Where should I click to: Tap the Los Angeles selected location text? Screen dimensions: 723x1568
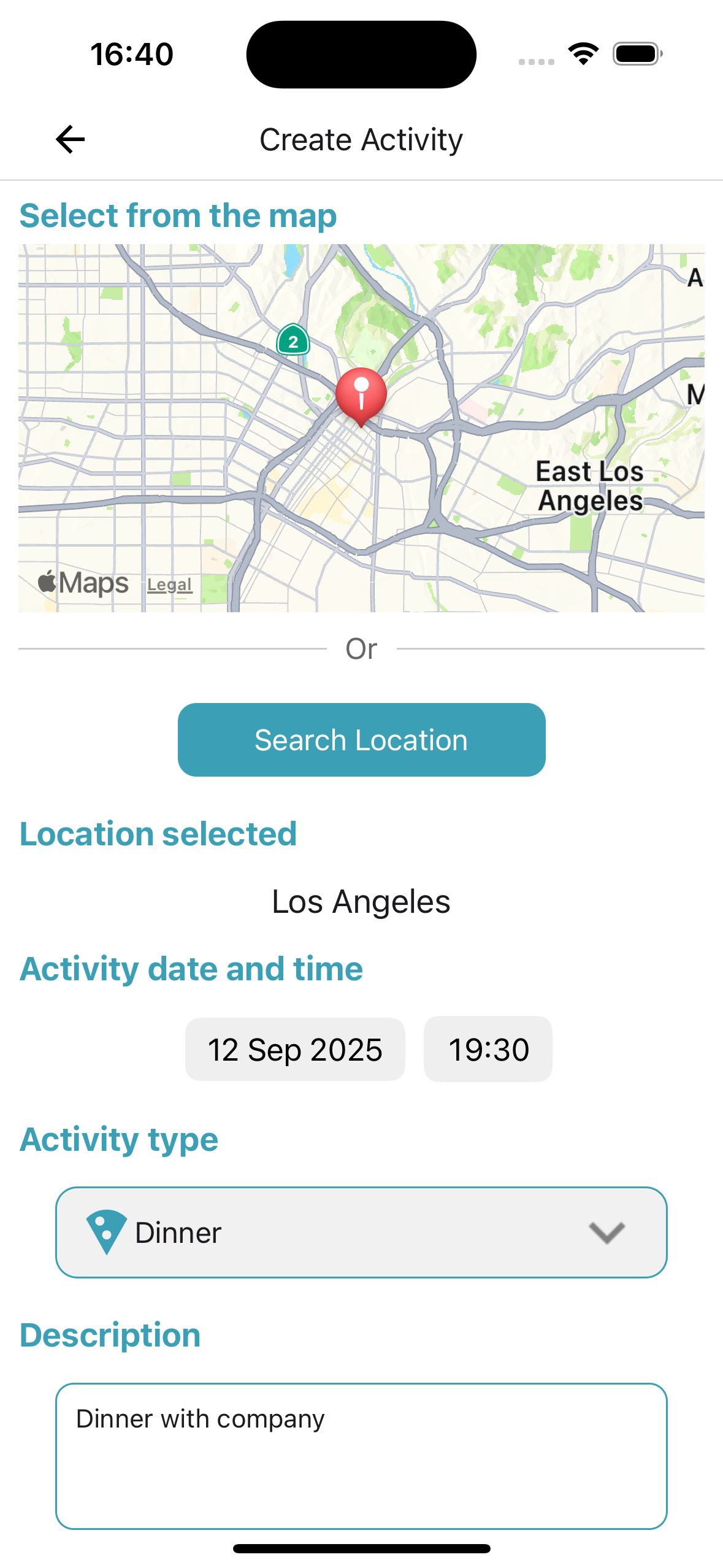[x=361, y=901]
